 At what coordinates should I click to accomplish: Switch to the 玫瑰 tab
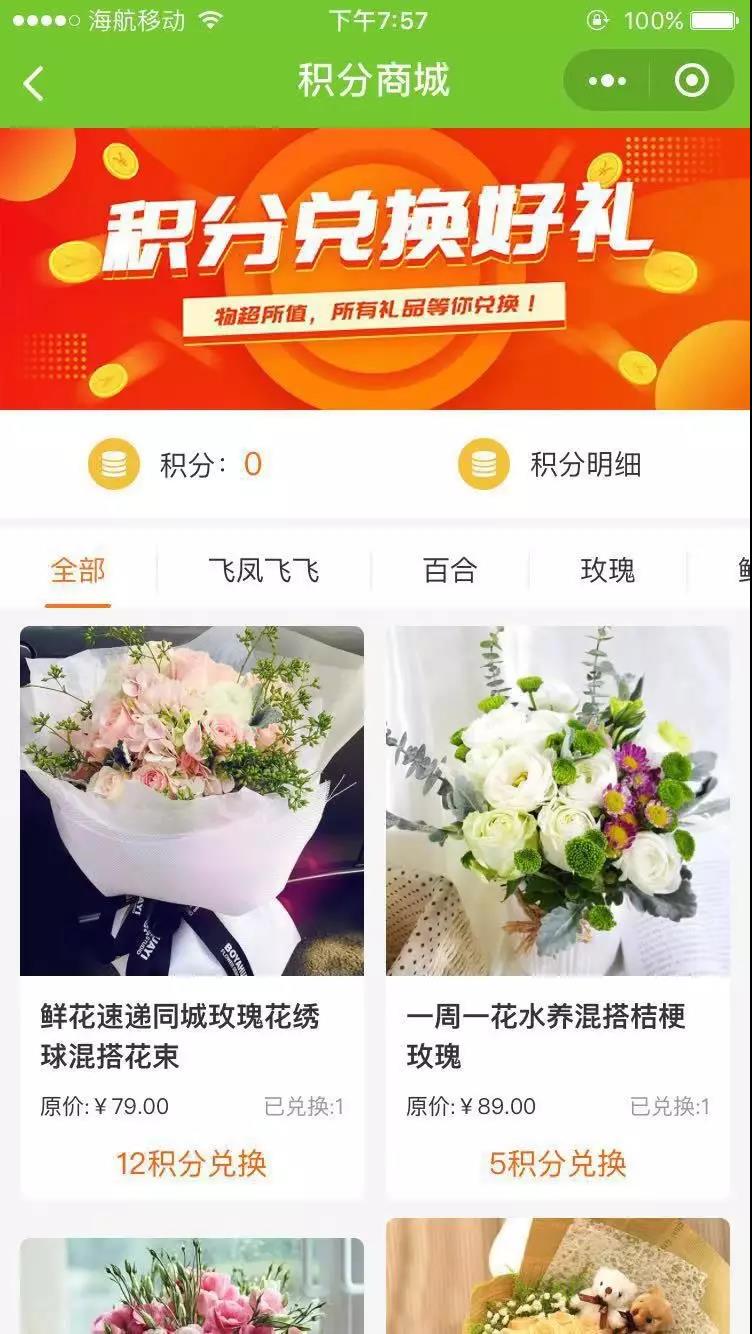[x=607, y=571]
